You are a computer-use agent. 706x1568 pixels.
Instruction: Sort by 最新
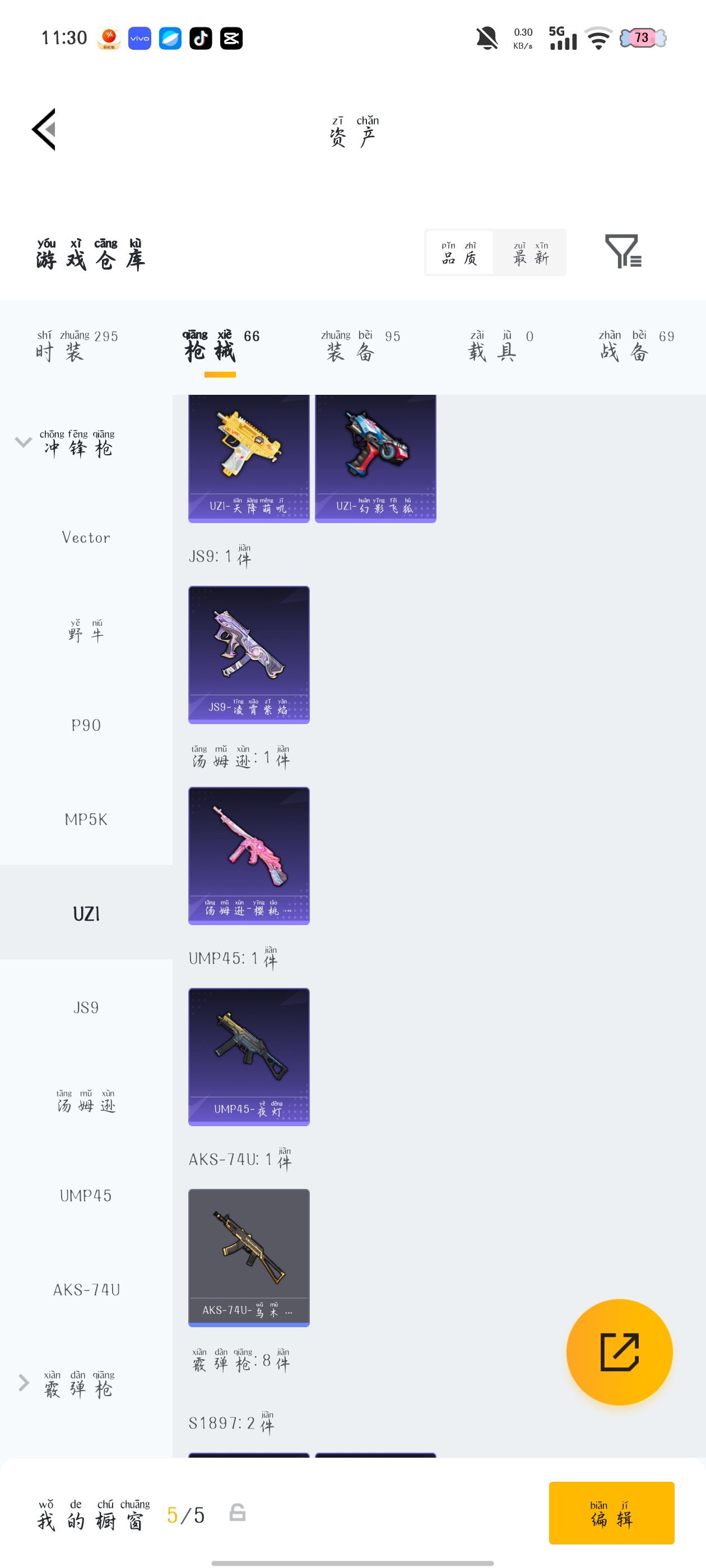click(x=530, y=253)
